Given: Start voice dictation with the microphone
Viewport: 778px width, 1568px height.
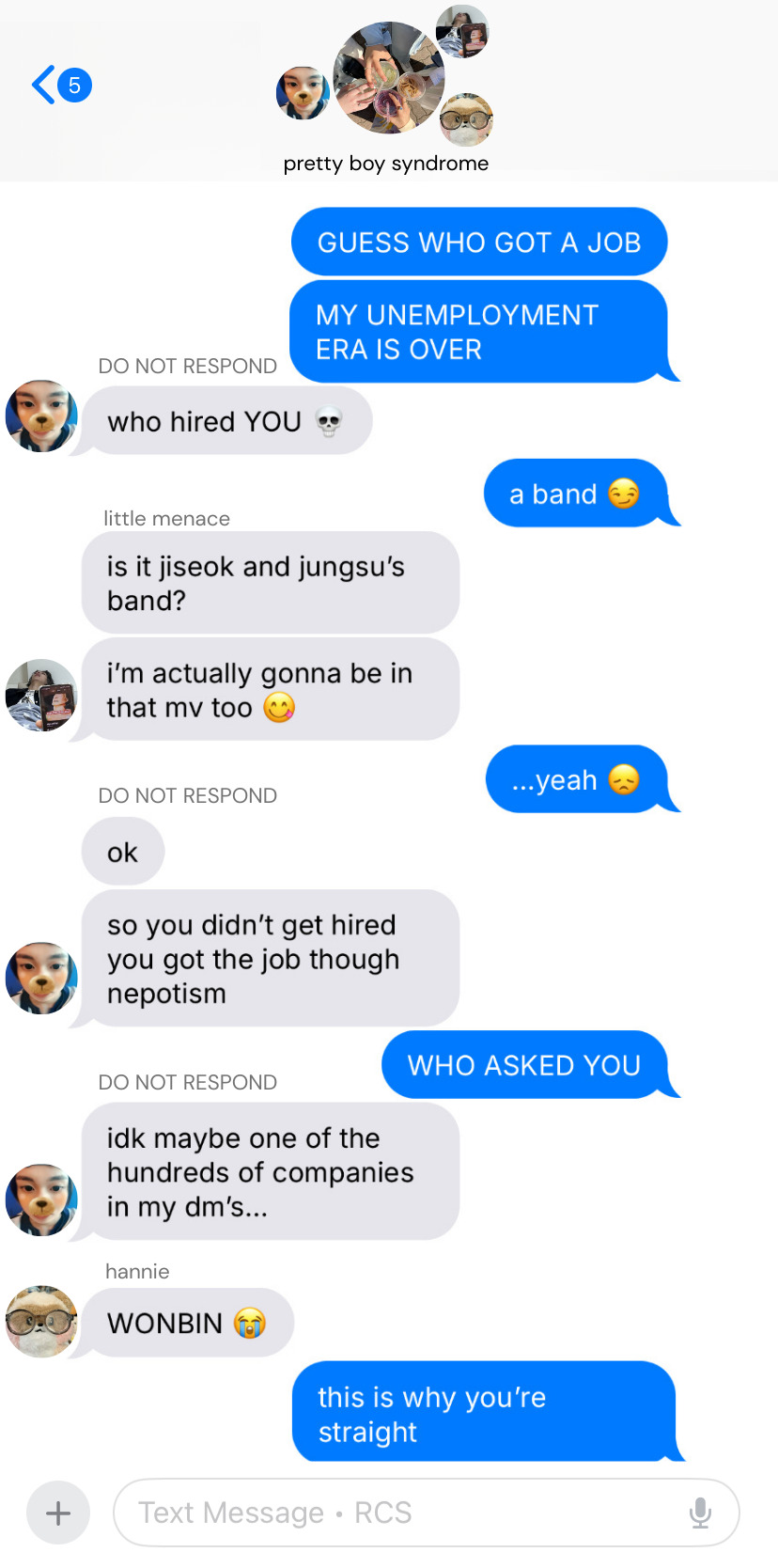Looking at the screenshot, I should click(x=700, y=1513).
